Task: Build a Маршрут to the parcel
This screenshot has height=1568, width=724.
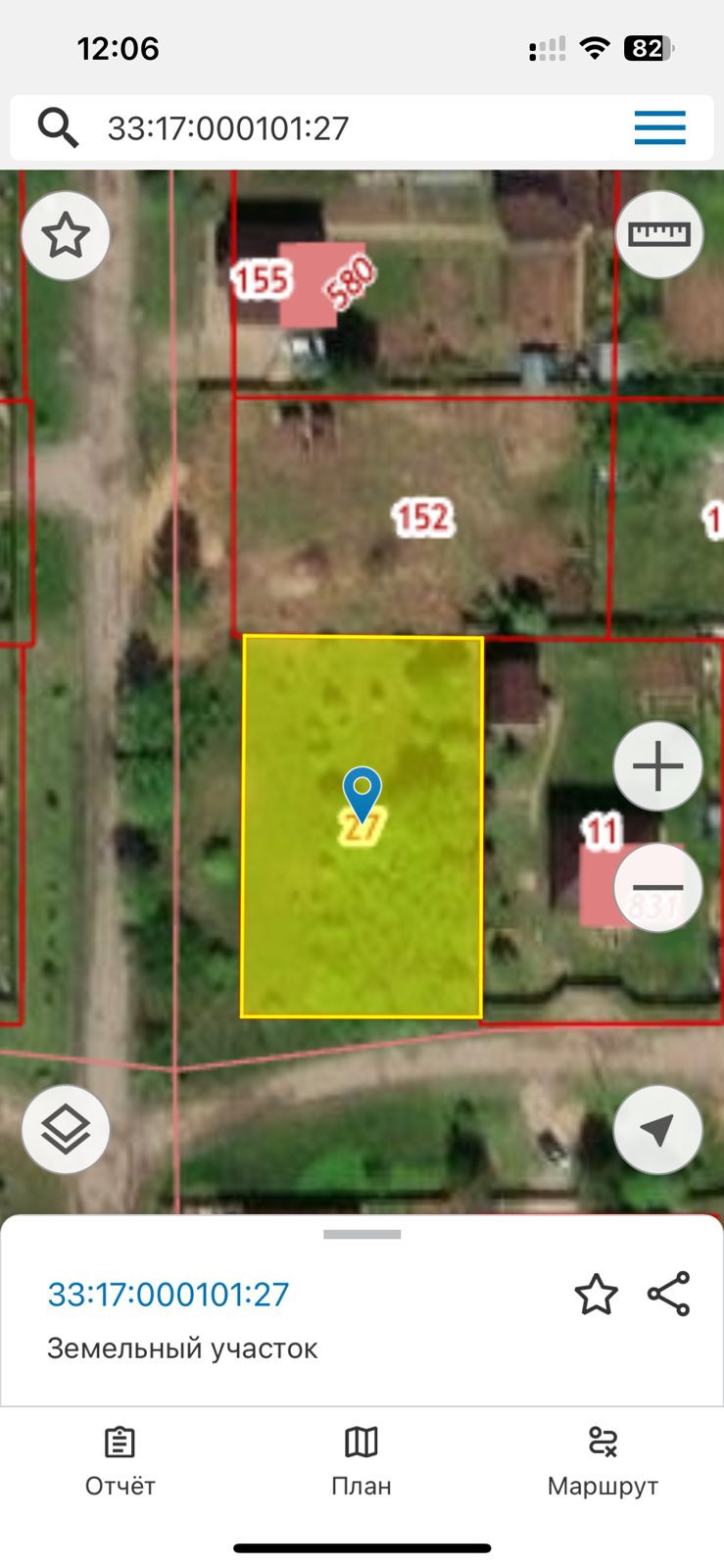Action: click(x=603, y=1462)
